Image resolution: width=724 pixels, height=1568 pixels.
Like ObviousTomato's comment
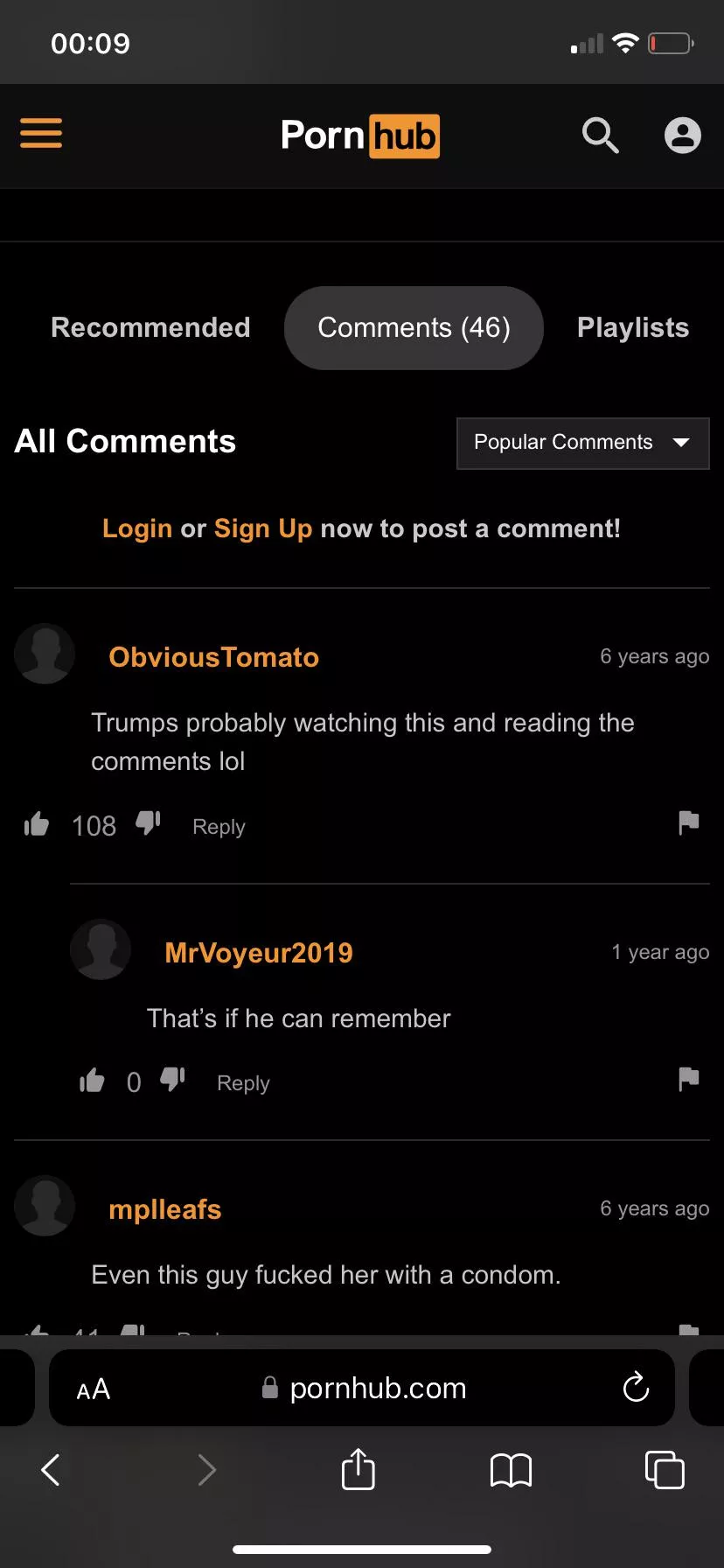click(37, 824)
